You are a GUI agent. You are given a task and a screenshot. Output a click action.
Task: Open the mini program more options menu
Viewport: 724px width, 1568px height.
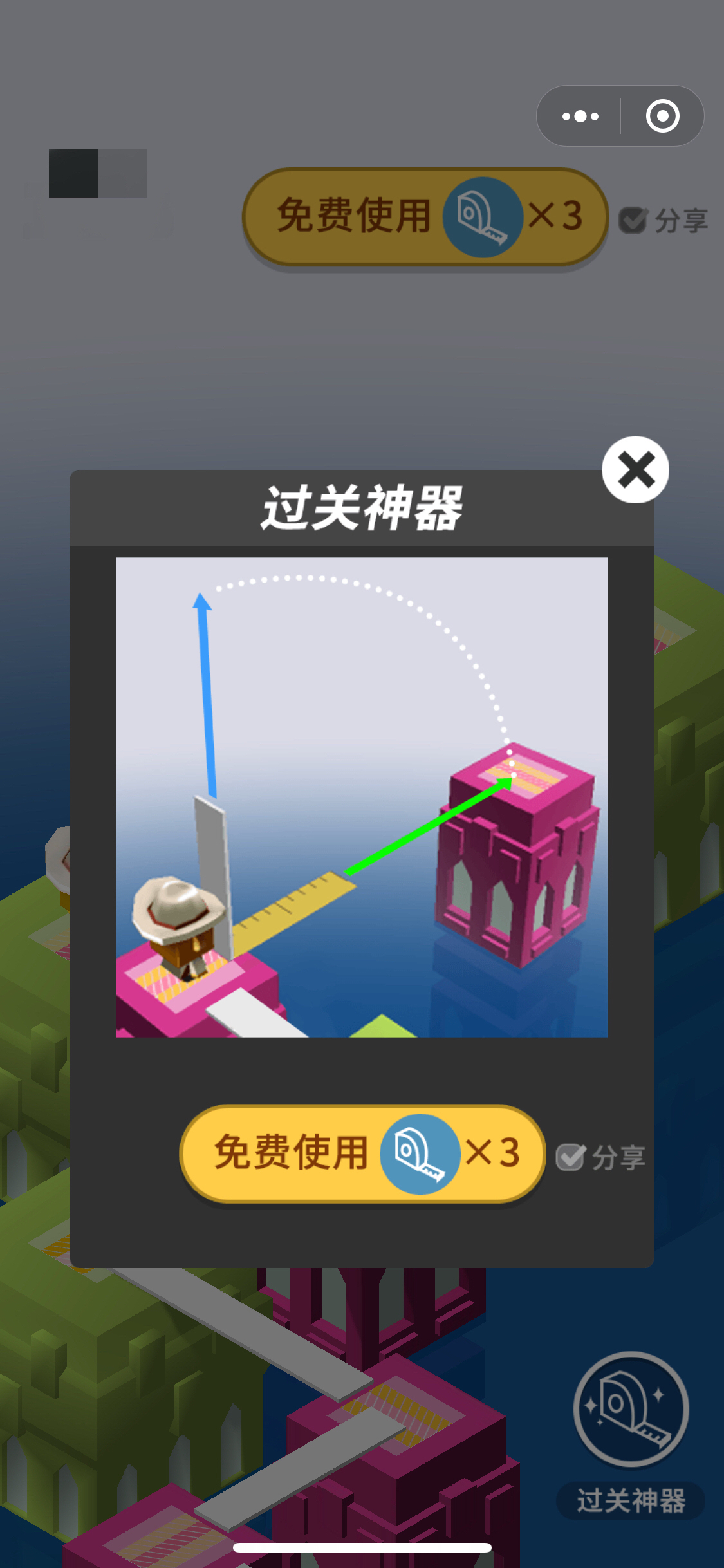tap(580, 117)
